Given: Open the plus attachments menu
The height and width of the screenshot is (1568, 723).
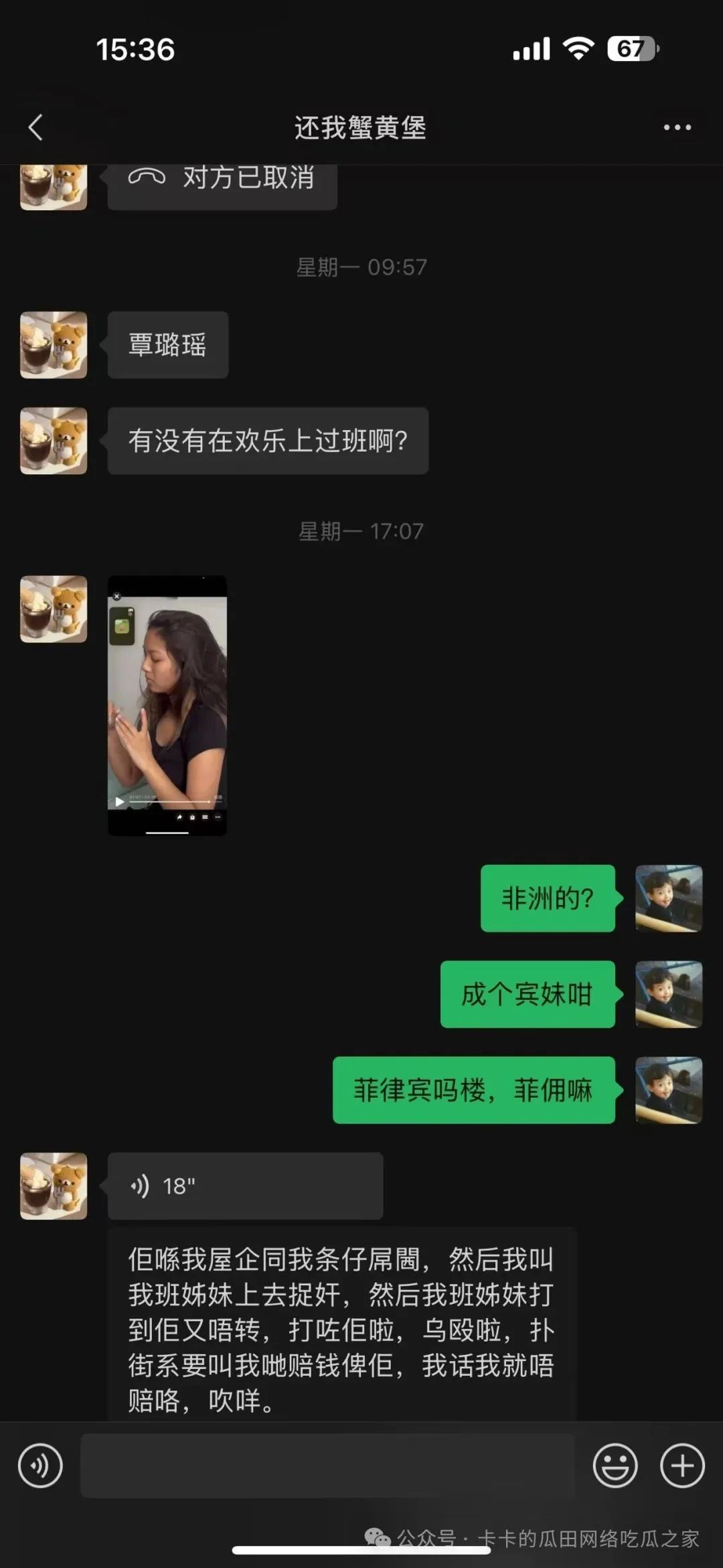Looking at the screenshot, I should tap(682, 1466).
